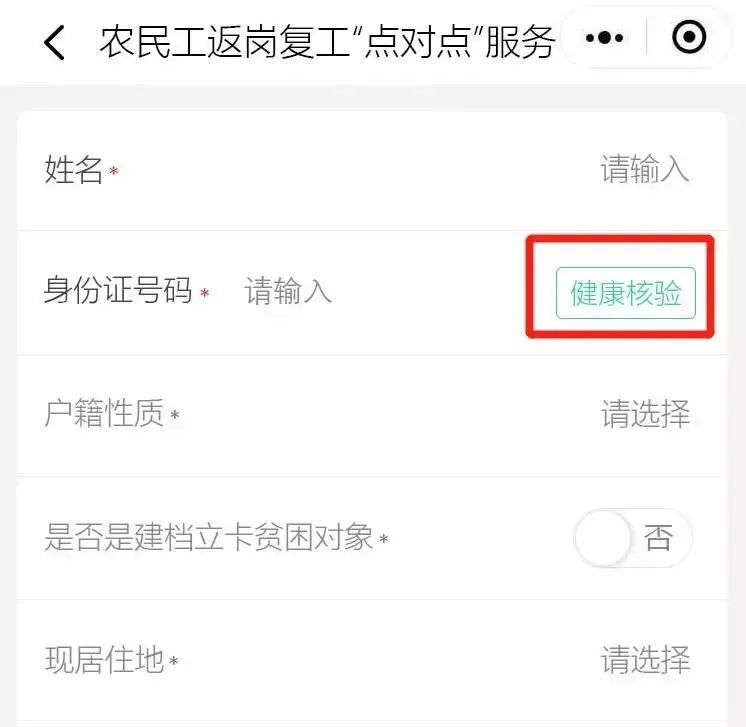Tap the 健康核验 button
The image size is (746, 727).
tap(625, 293)
